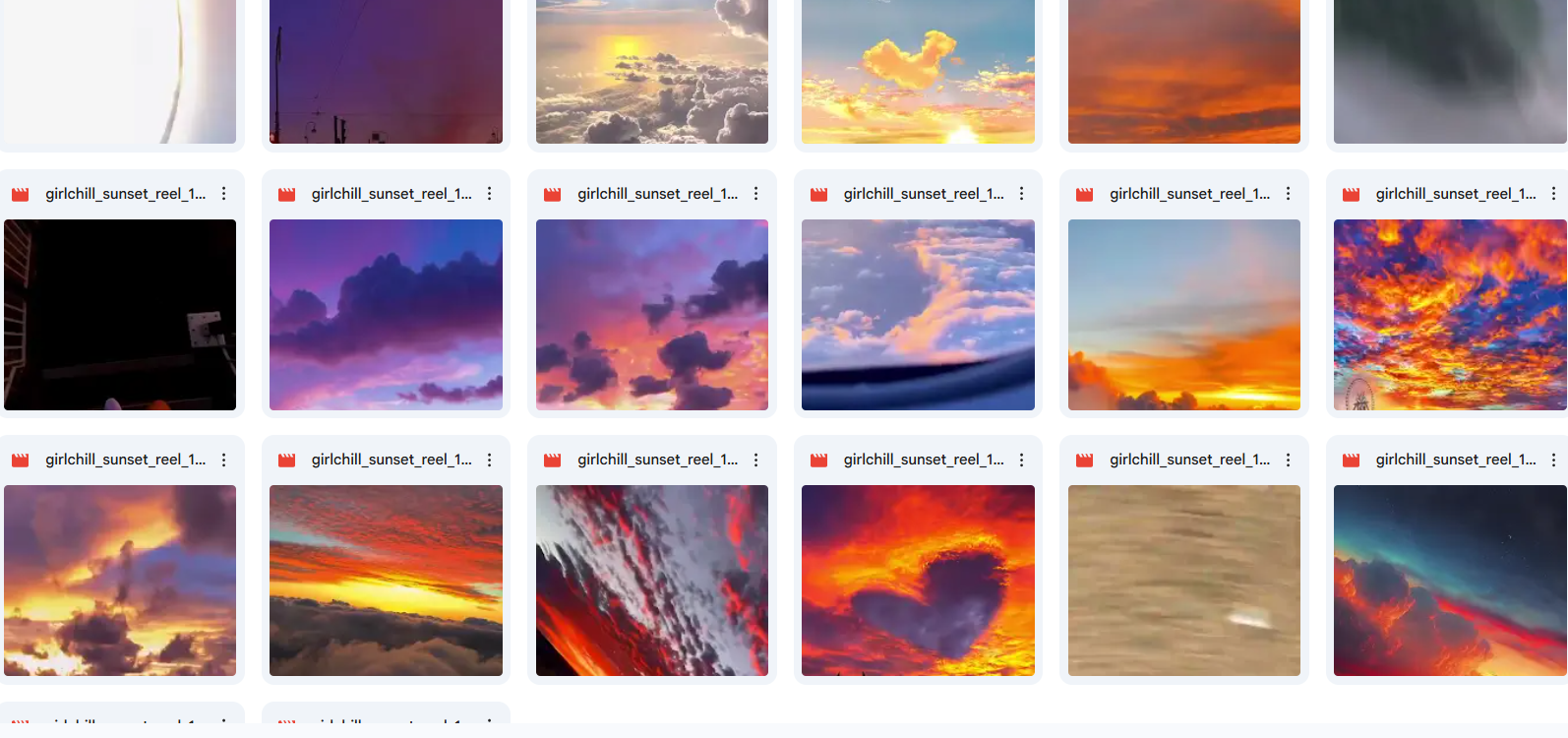Open the video with red heart-shaped cloud thumbnail
Viewport: 1568px width, 738px height.
918,581
